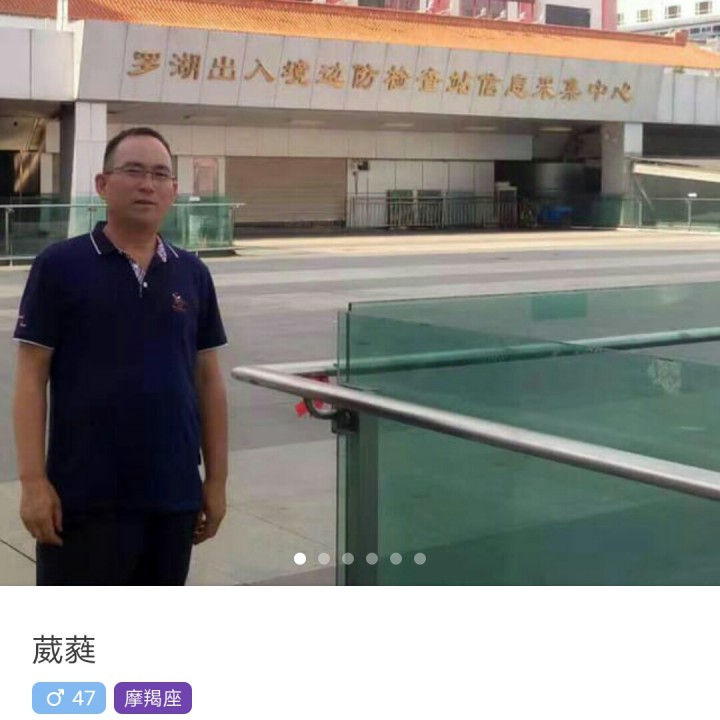Open the profile photo full screen
The height and width of the screenshot is (720, 720).
pyautogui.click(x=360, y=292)
